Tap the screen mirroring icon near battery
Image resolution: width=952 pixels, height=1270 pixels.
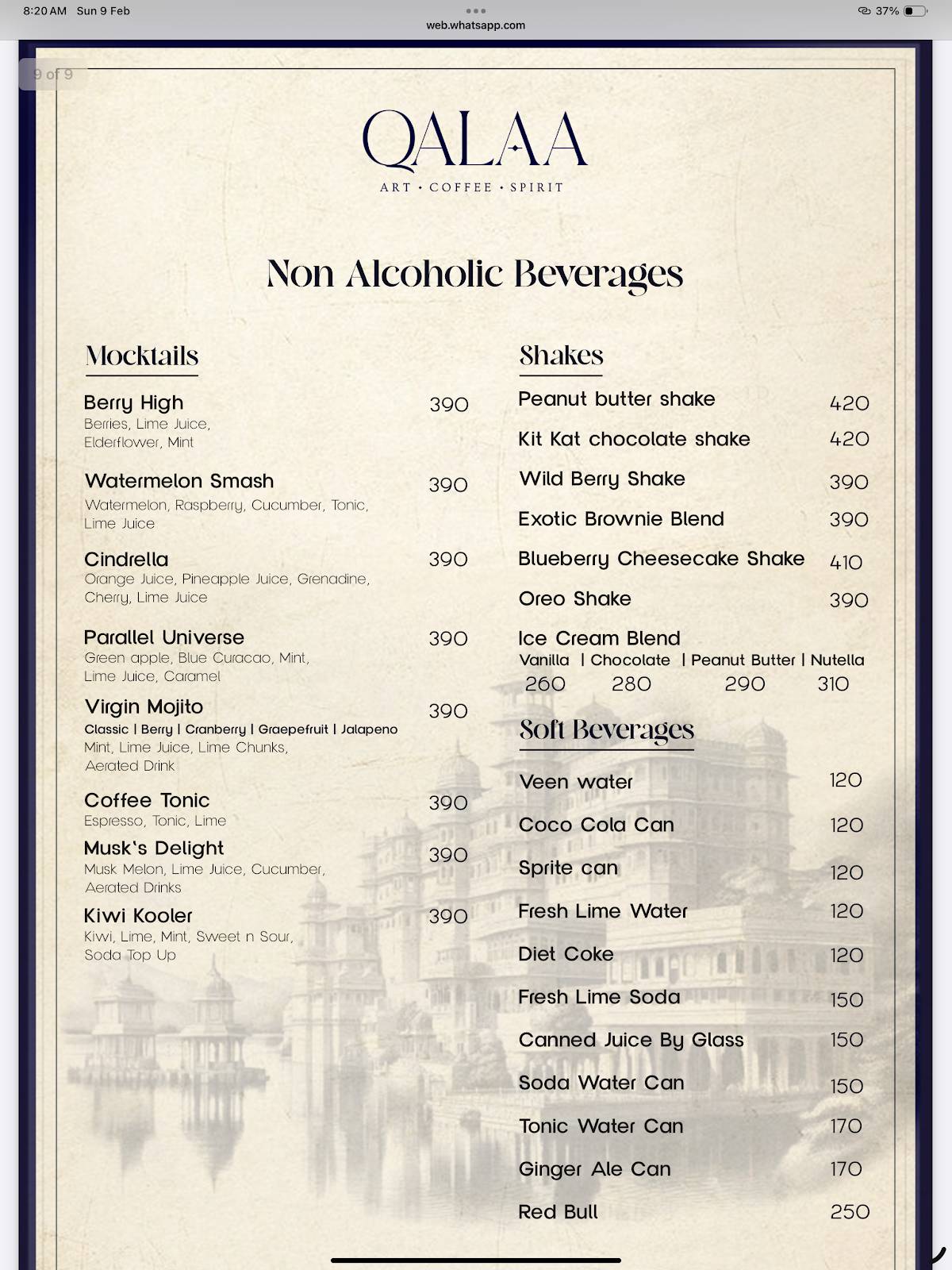click(x=863, y=11)
